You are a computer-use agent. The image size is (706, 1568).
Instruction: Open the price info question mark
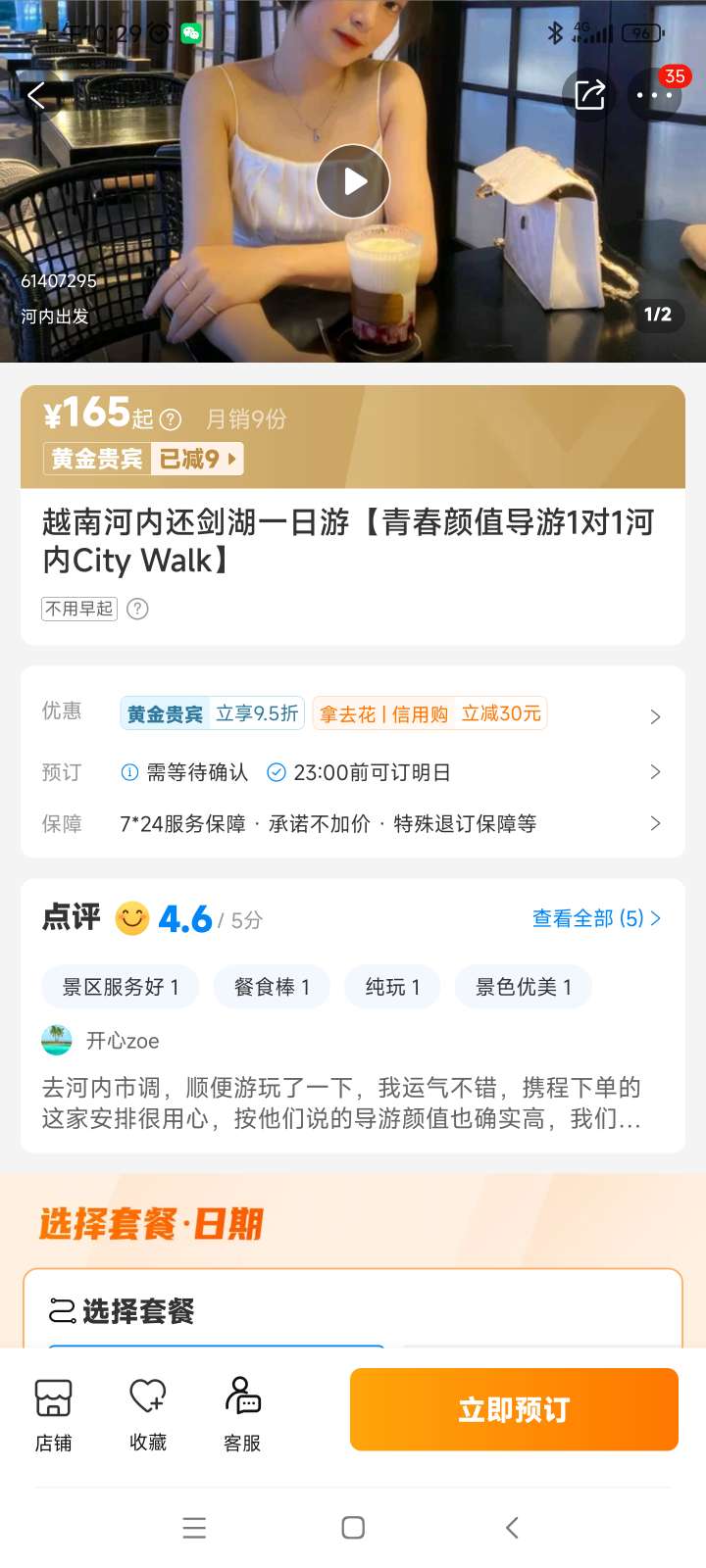click(171, 420)
